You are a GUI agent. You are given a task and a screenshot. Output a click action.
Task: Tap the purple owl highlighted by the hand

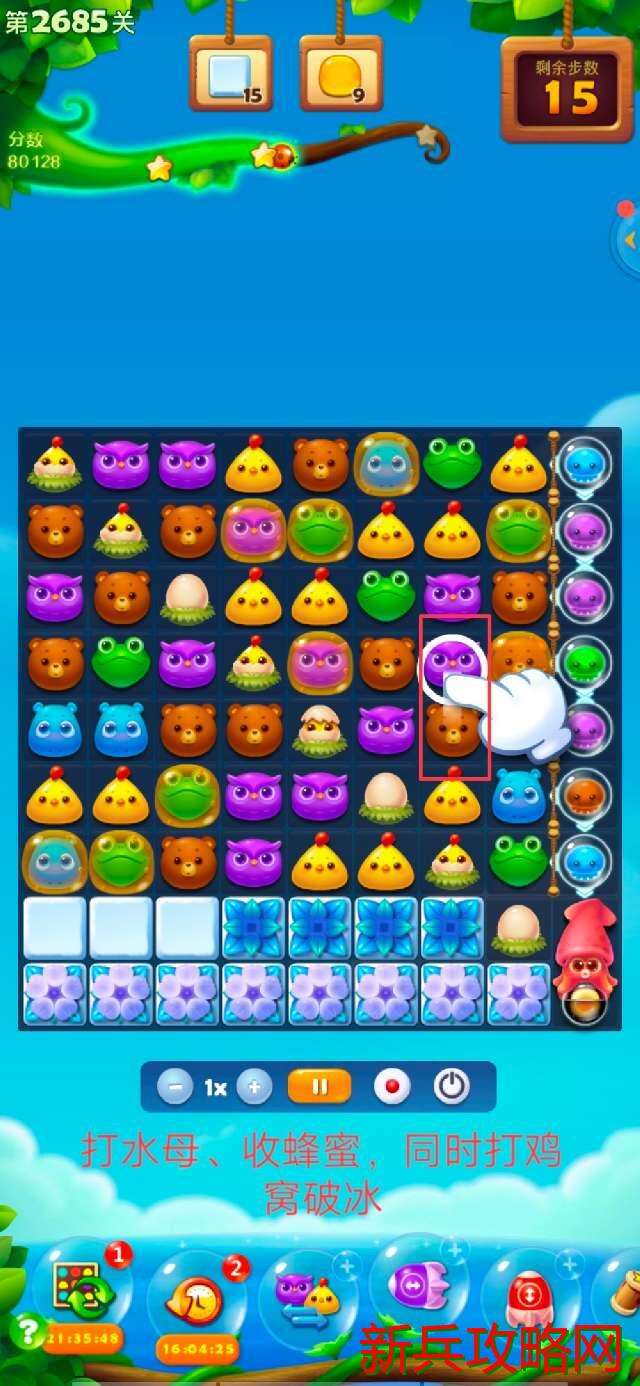tap(452, 663)
